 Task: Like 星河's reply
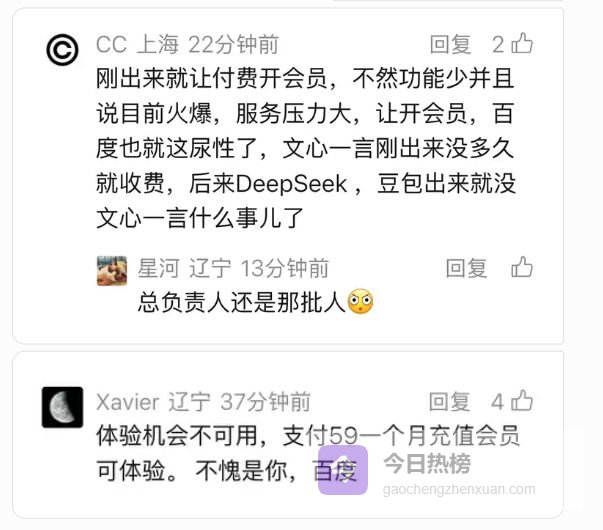coord(522,267)
